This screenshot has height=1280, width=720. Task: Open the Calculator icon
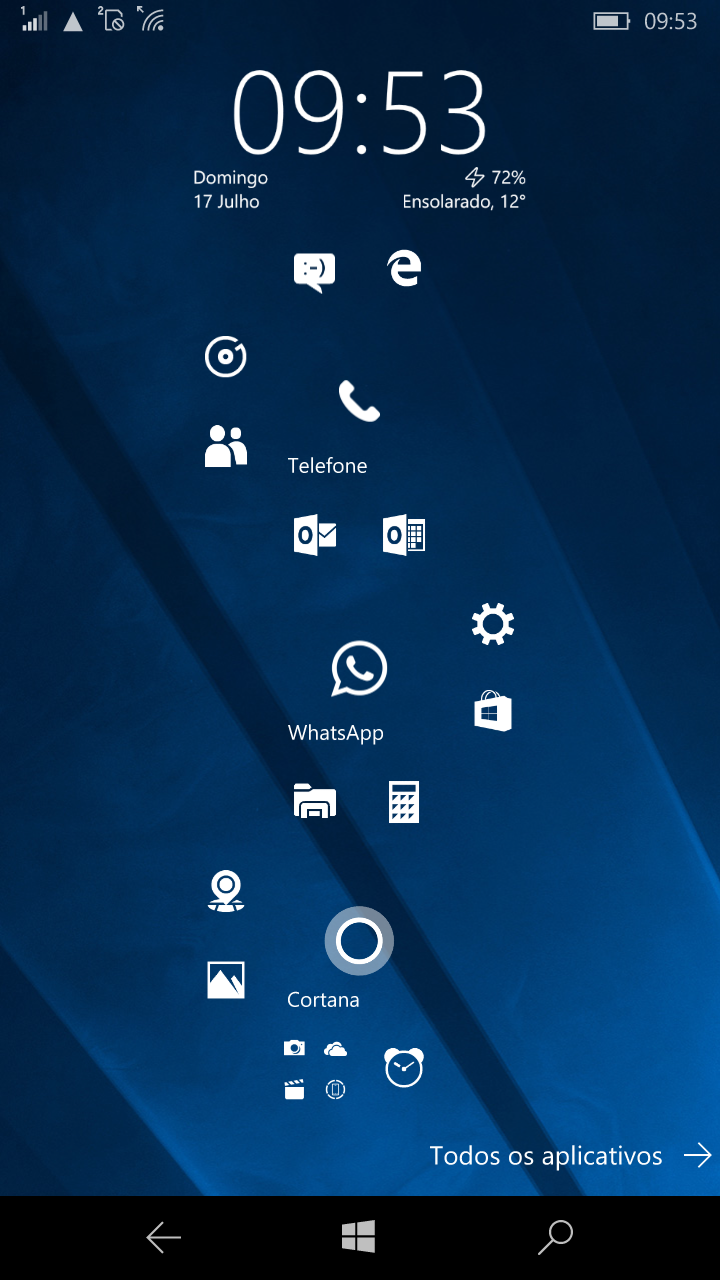(404, 802)
